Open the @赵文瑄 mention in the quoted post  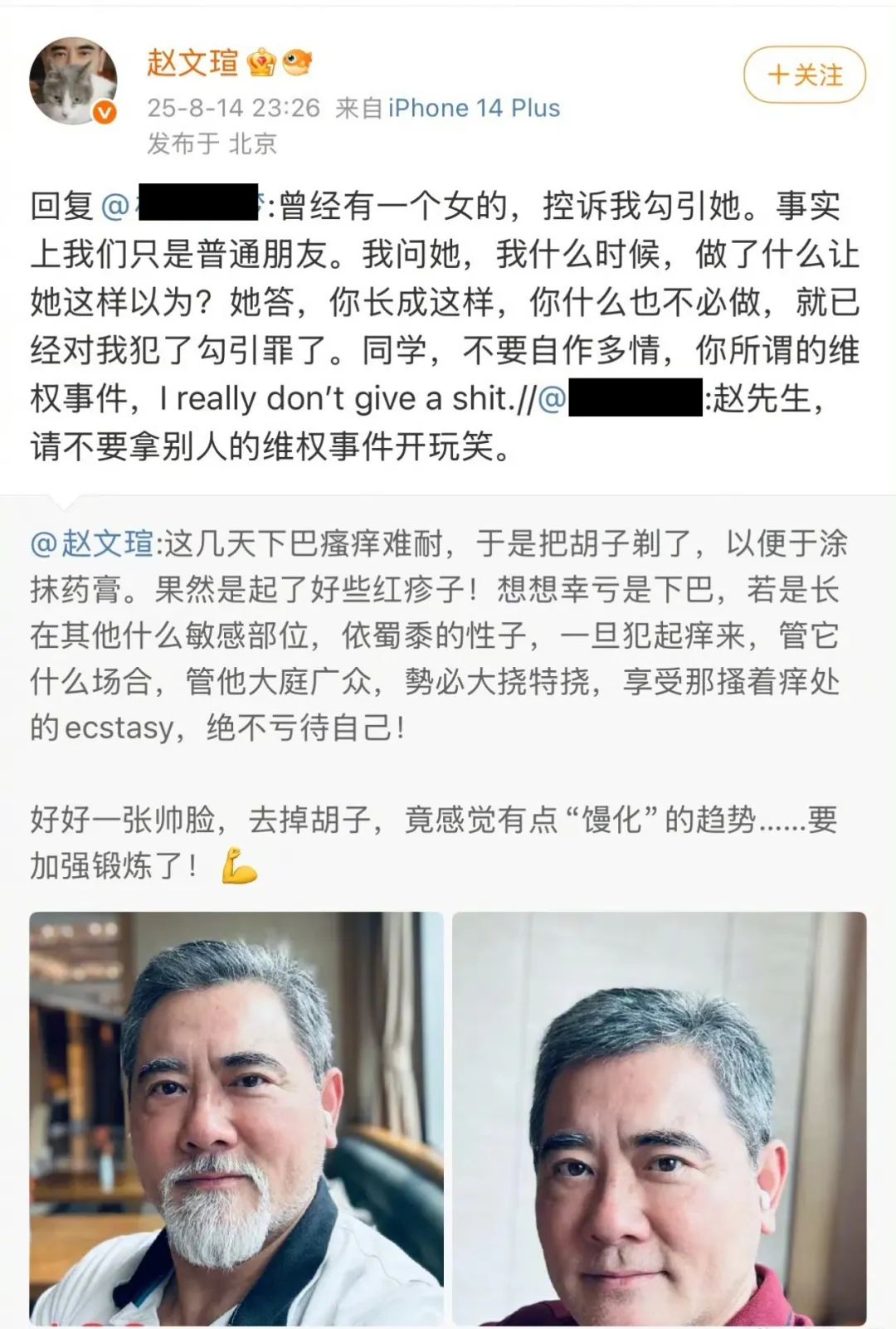[92, 543]
